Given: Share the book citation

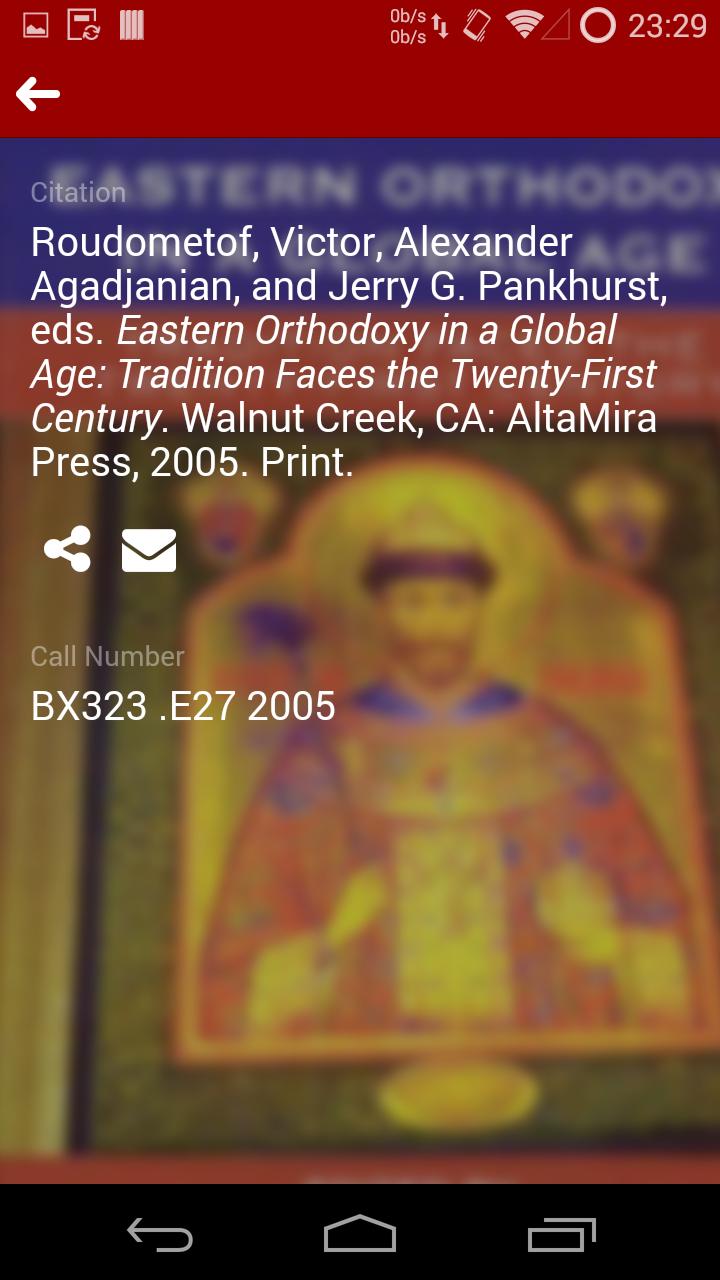Looking at the screenshot, I should 67,549.
